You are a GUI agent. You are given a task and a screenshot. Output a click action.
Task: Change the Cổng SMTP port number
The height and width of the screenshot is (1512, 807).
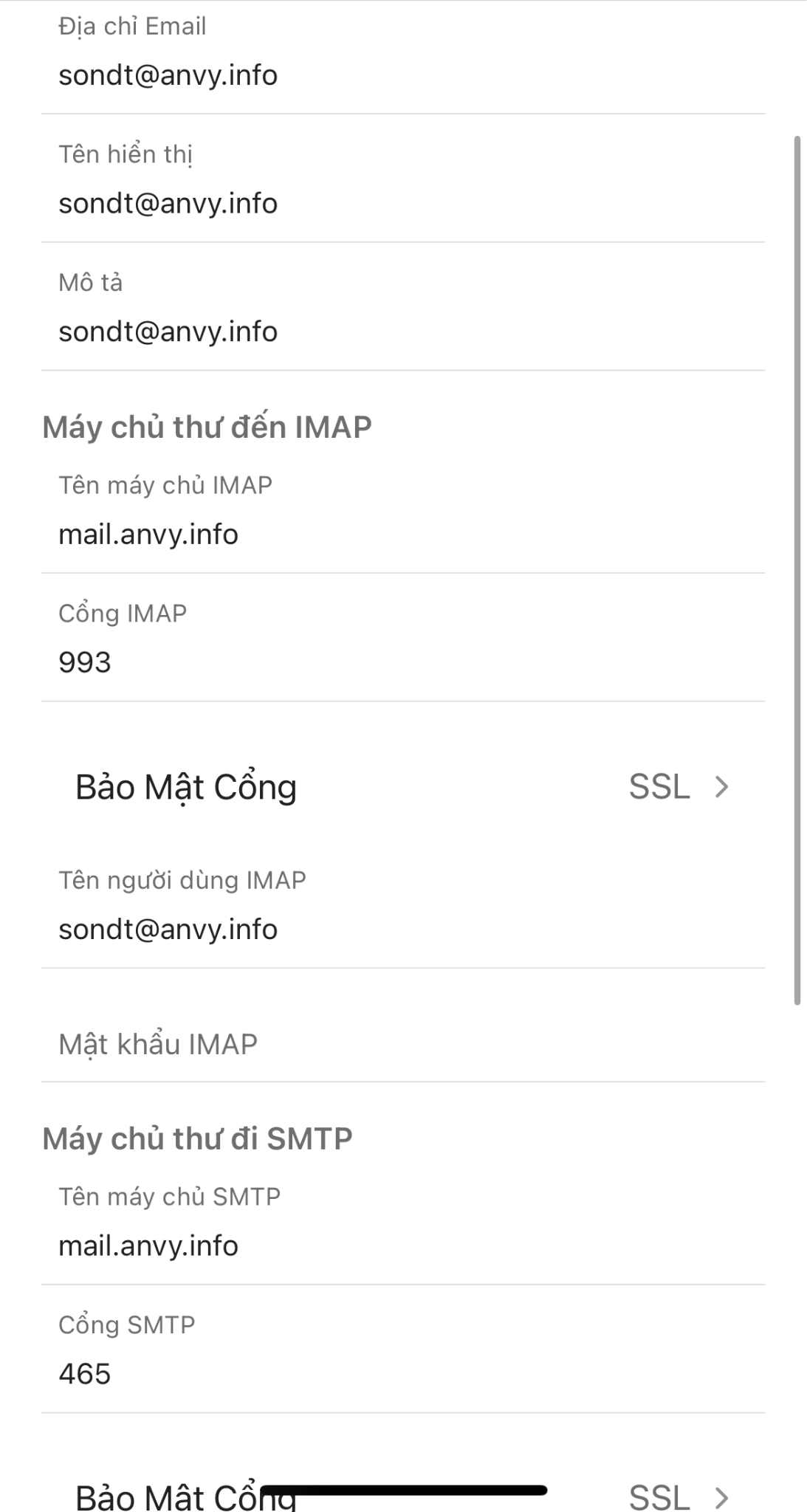pyautogui.click(x=402, y=1374)
